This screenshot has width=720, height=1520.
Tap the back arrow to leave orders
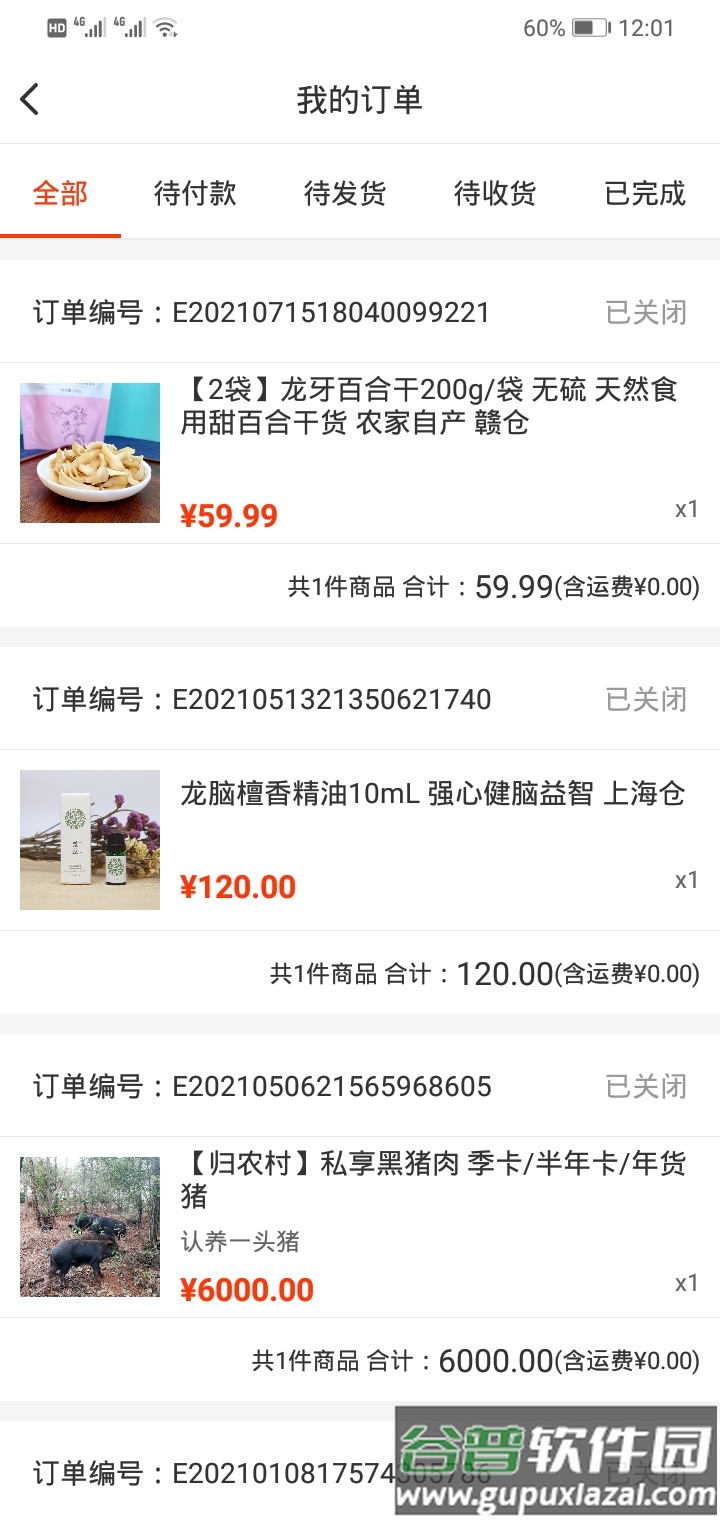point(30,99)
